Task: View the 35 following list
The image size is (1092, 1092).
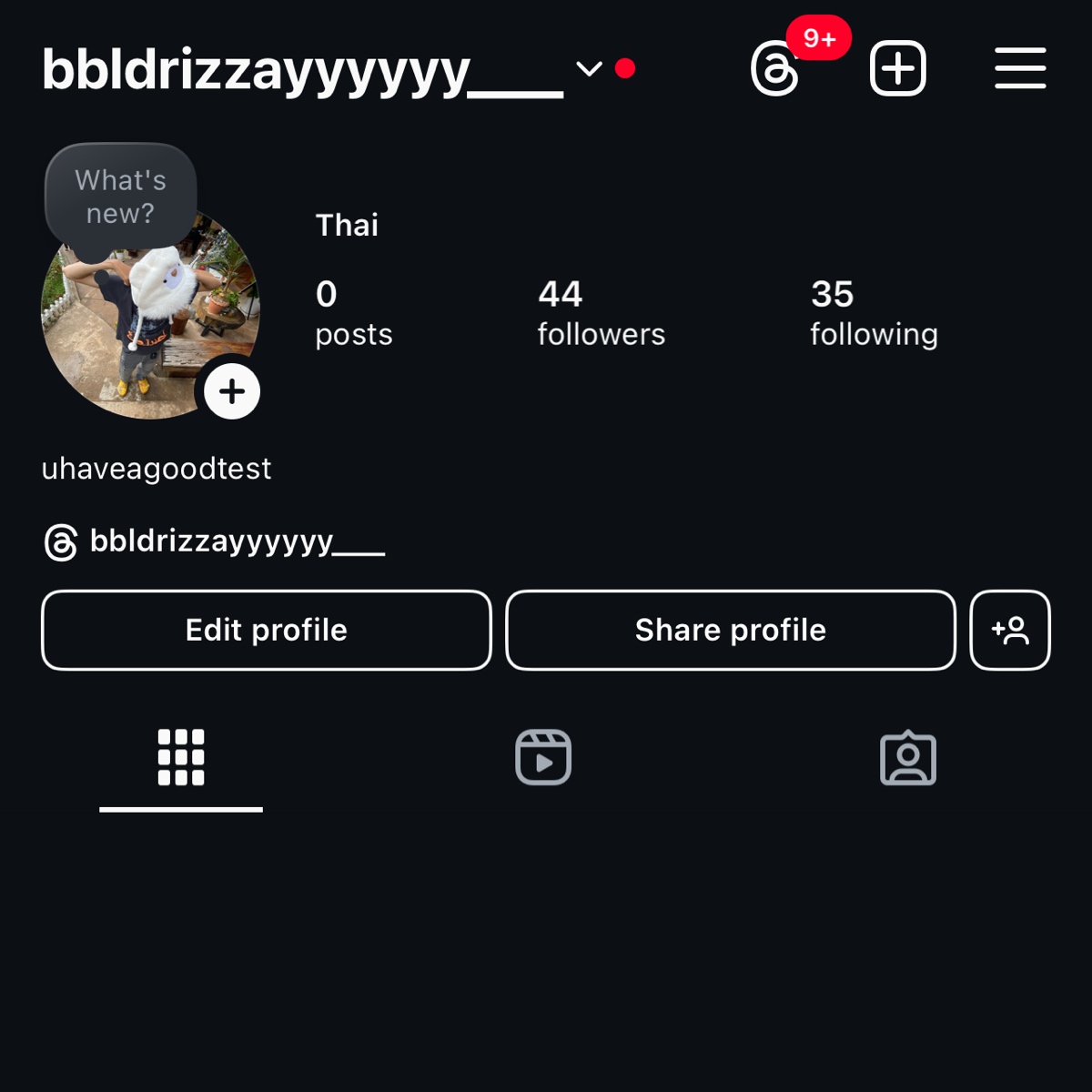Action: click(x=874, y=313)
